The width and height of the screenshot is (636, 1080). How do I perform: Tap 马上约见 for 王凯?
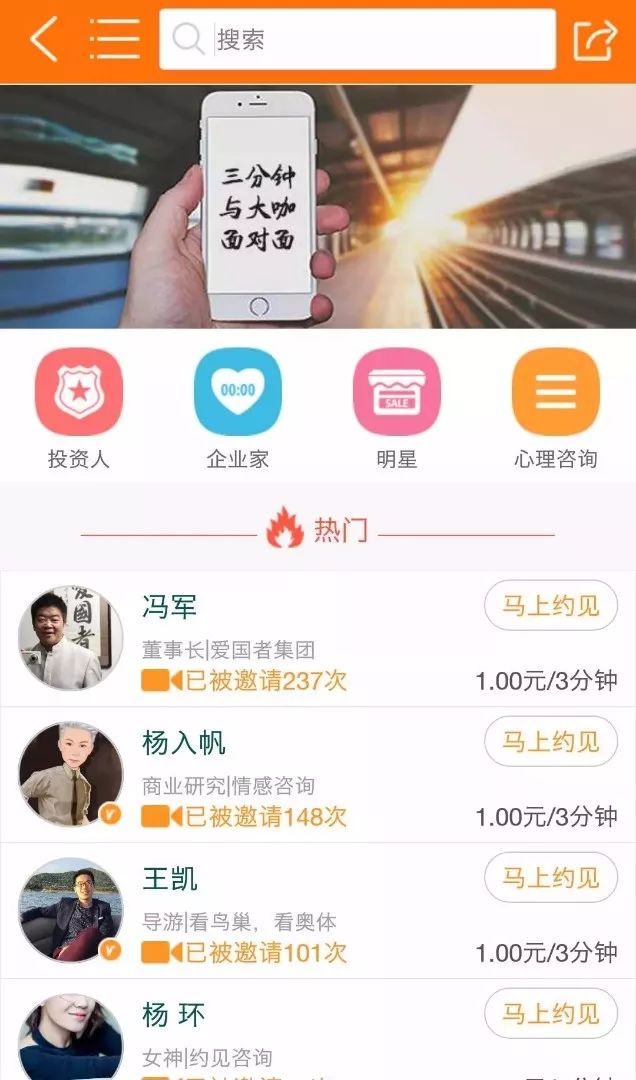[x=551, y=878]
